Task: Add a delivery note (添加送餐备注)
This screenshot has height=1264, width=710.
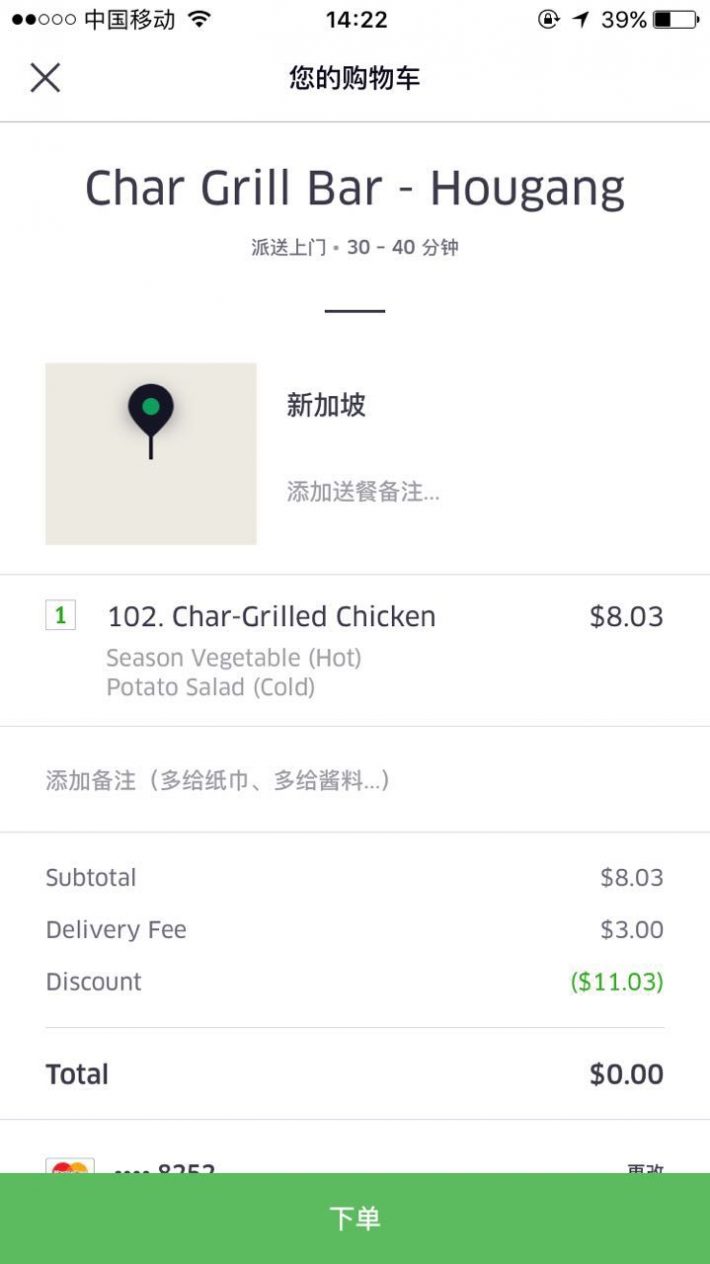Action: pos(363,492)
